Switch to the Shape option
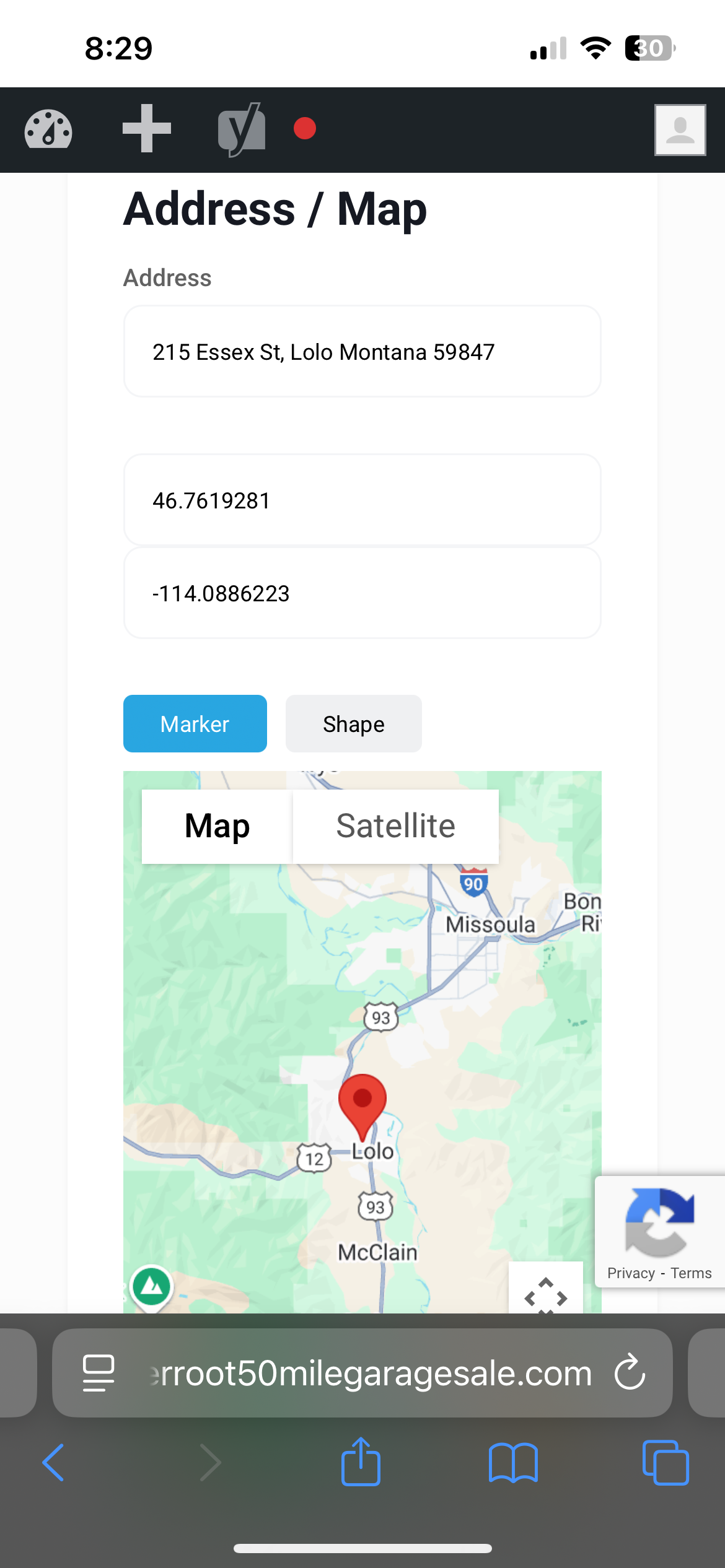 [354, 723]
